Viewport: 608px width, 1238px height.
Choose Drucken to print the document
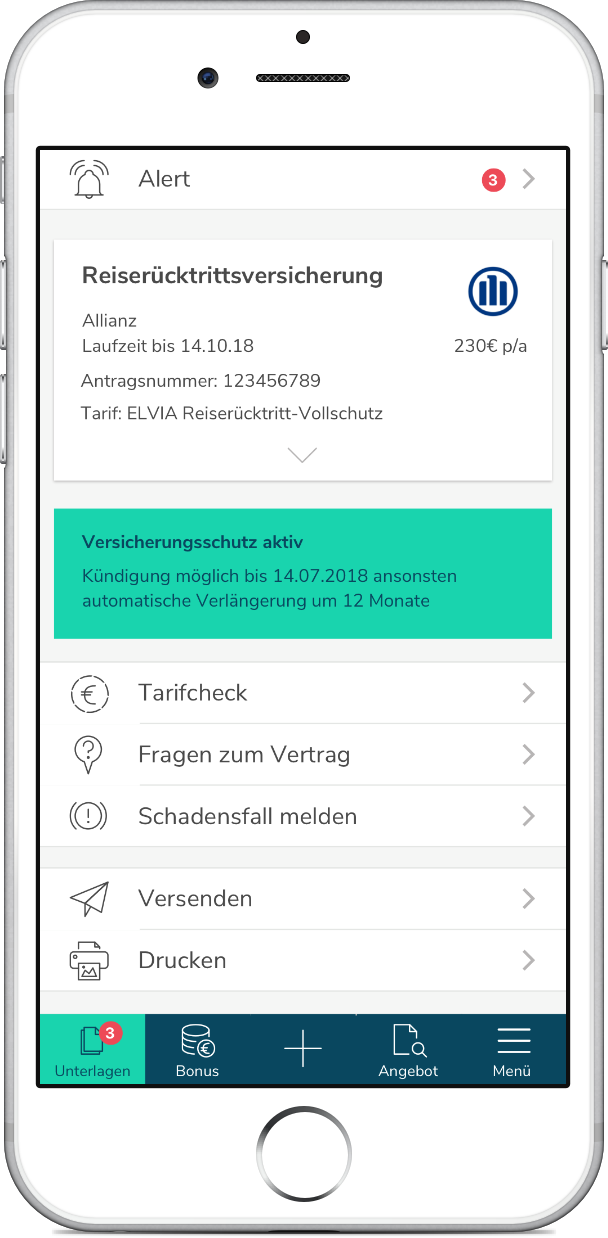[302, 961]
